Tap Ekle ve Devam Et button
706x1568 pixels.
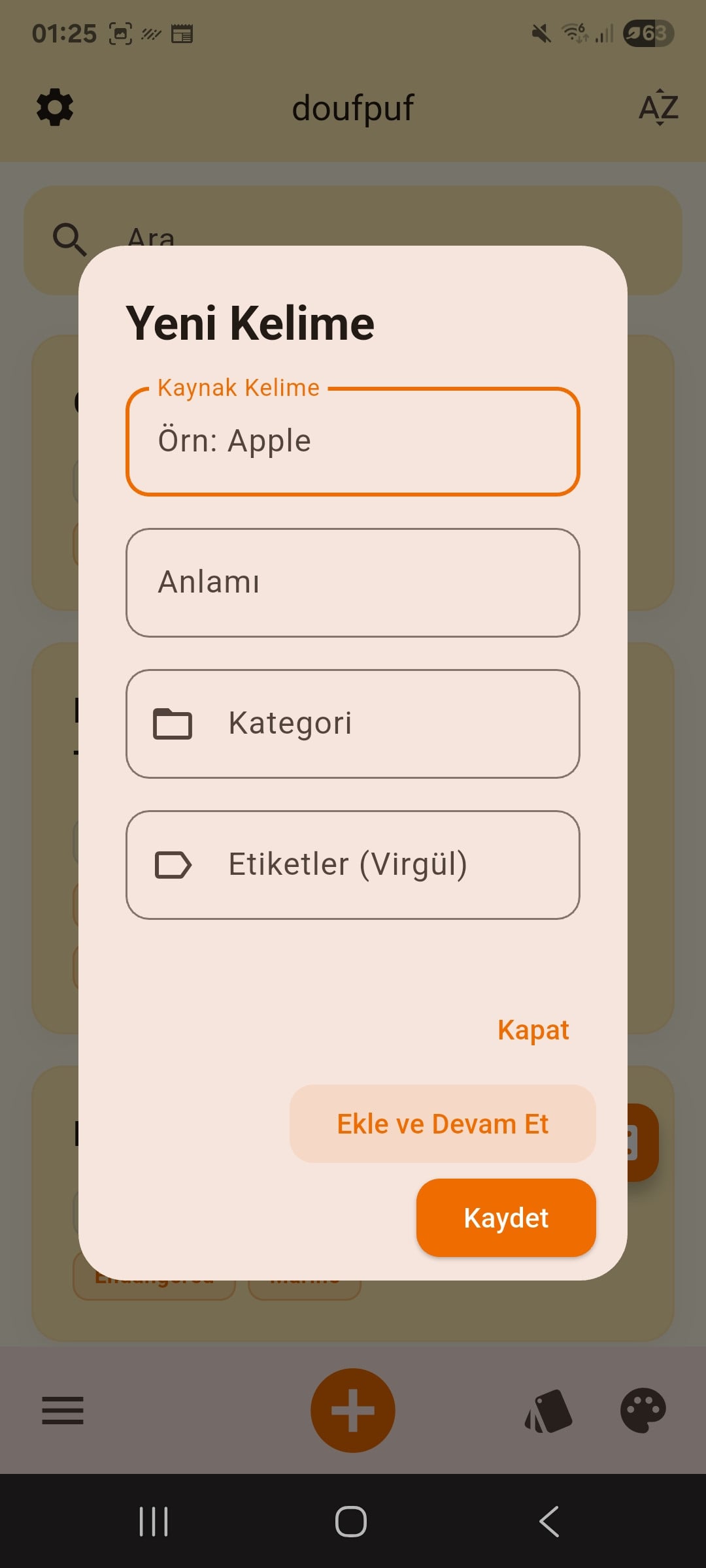[x=443, y=1124]
